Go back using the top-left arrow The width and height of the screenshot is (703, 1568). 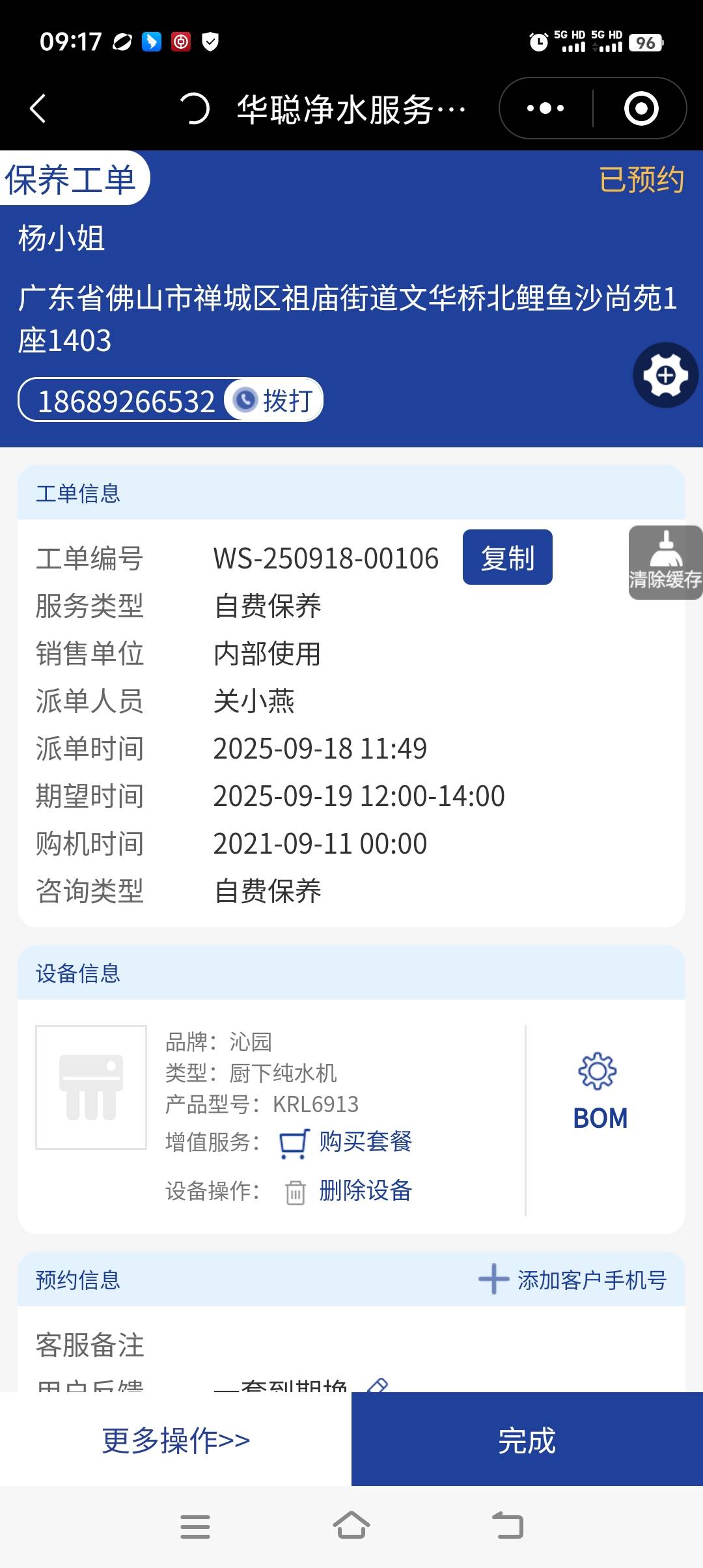click(38, 108)
